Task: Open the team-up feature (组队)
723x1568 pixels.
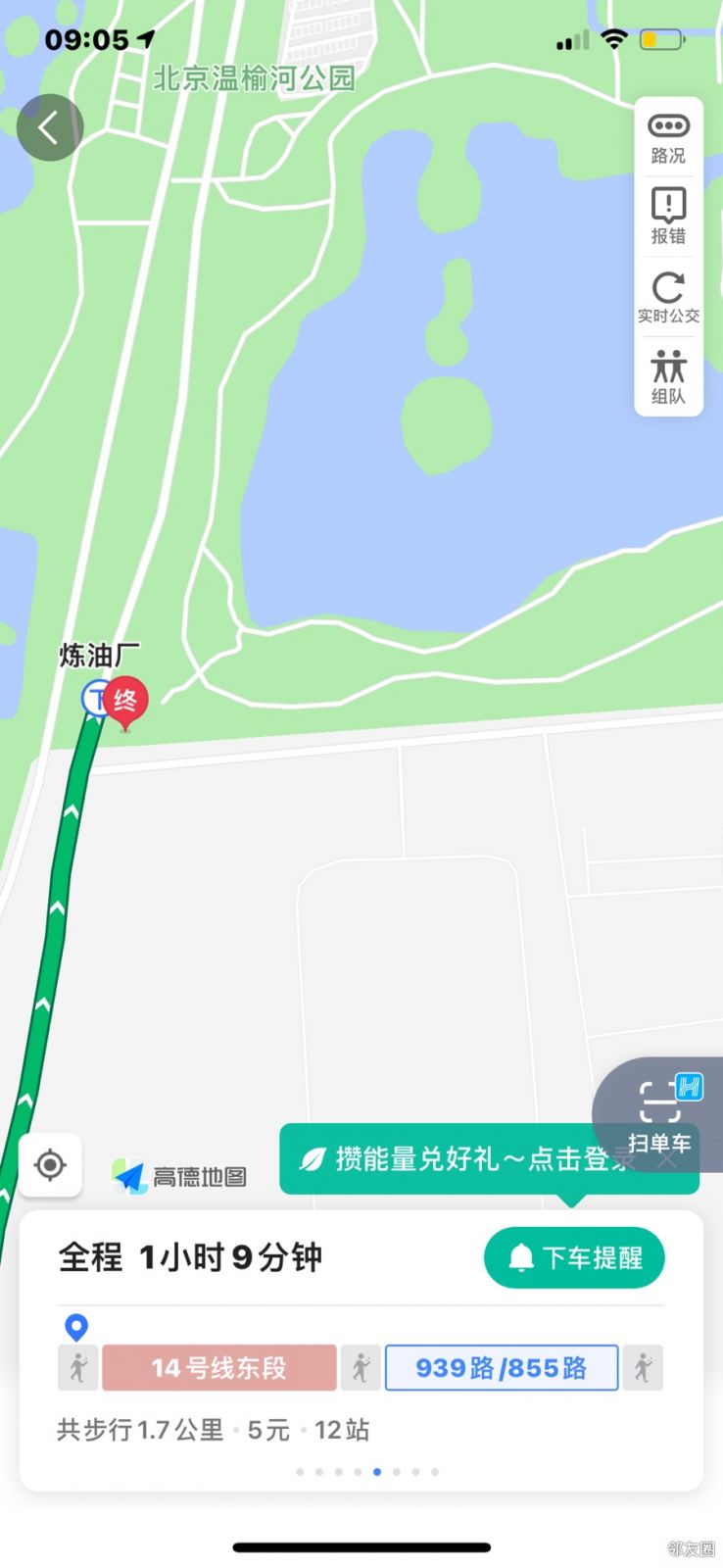Action: [x=668, y=377]
